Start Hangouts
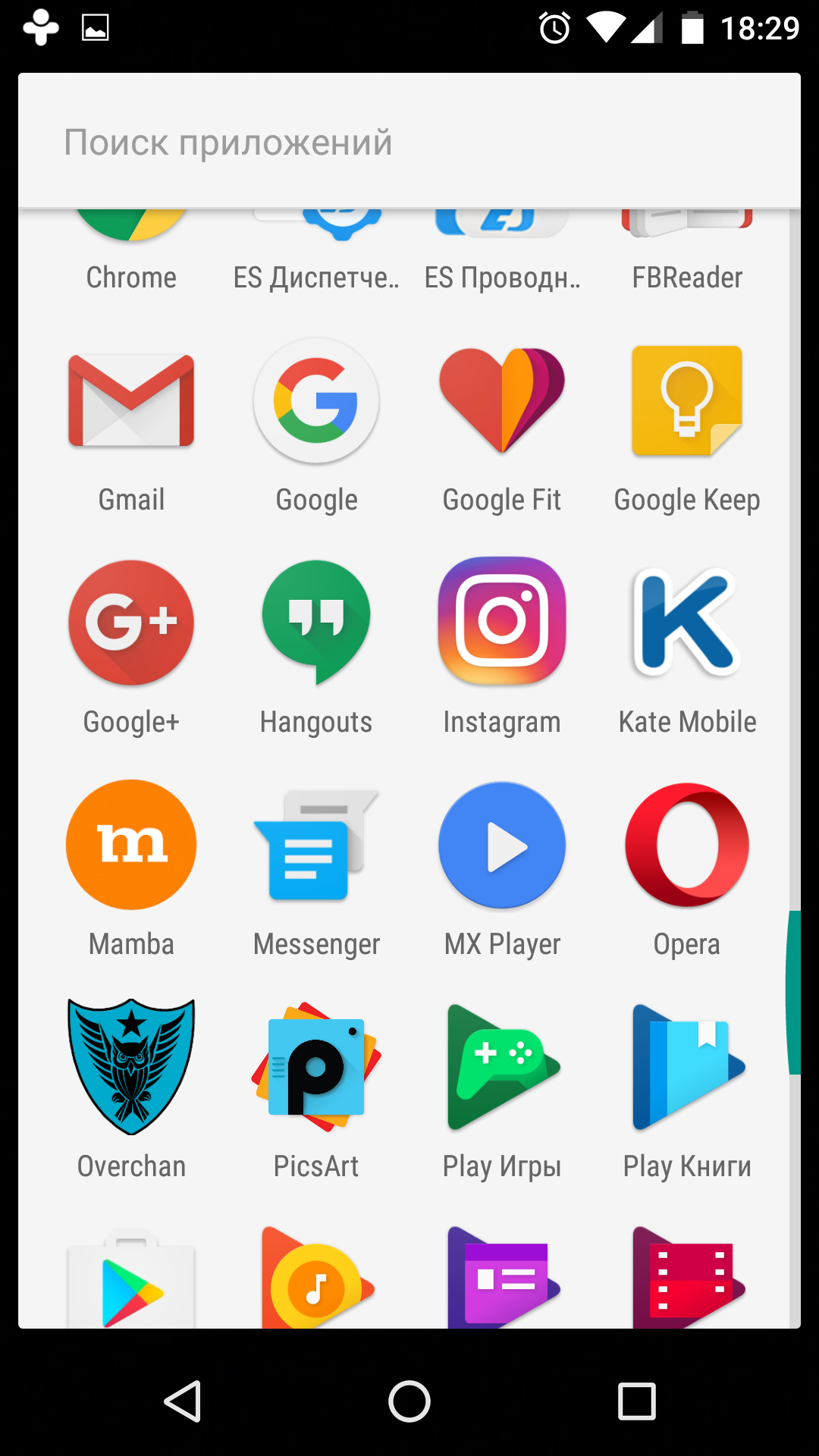 tap(316, 623)
